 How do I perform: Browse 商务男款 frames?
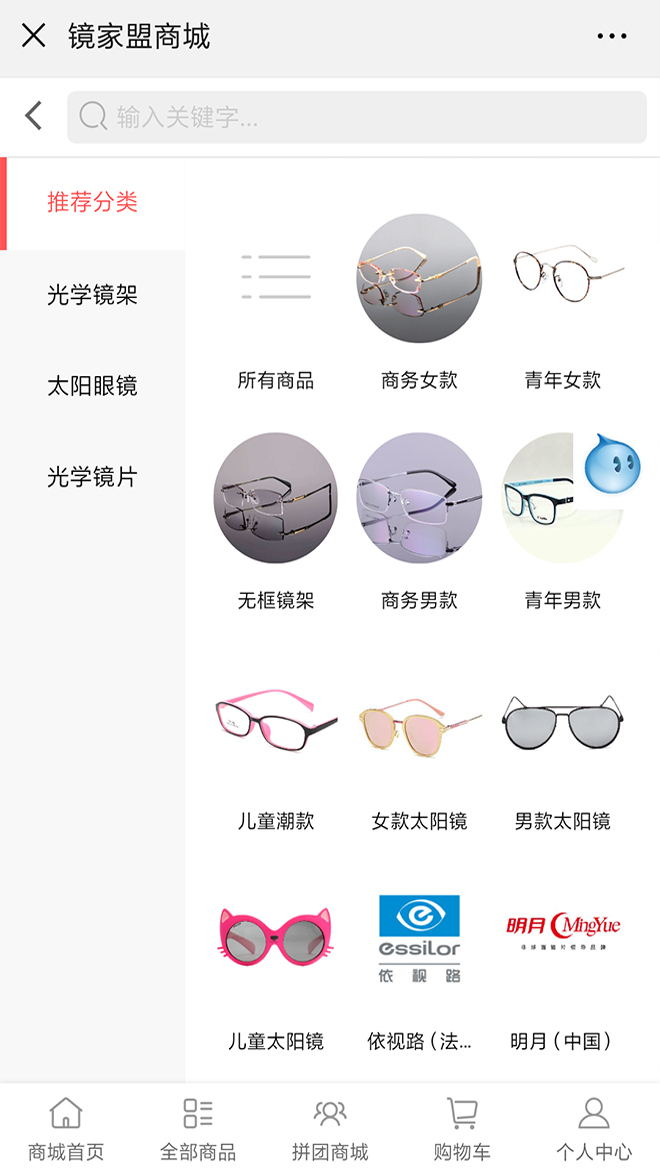click(x=419, y=520)
